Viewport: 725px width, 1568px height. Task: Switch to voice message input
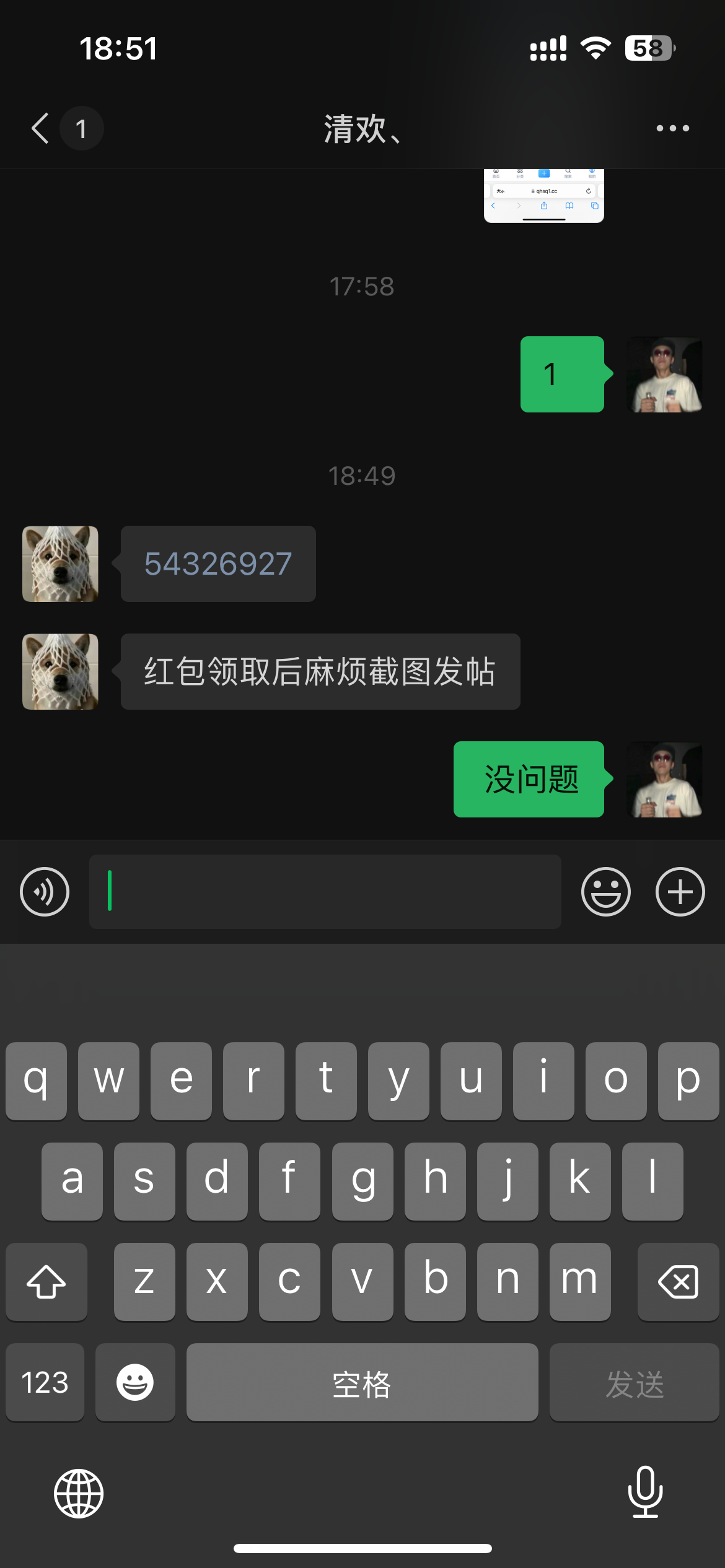(x=45, y=892)
